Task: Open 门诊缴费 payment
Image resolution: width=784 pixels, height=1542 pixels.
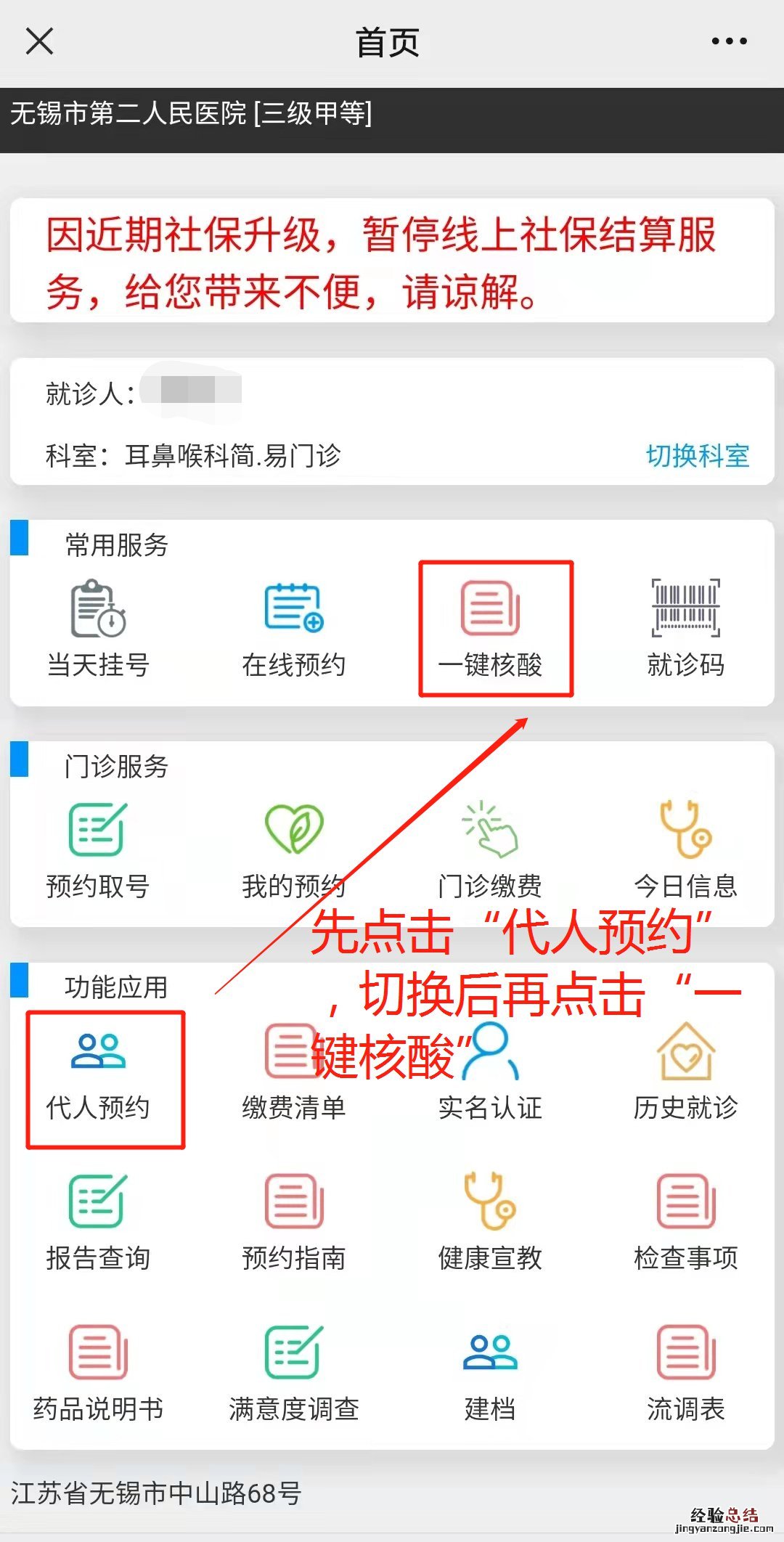Action: (x=491, y=850)
